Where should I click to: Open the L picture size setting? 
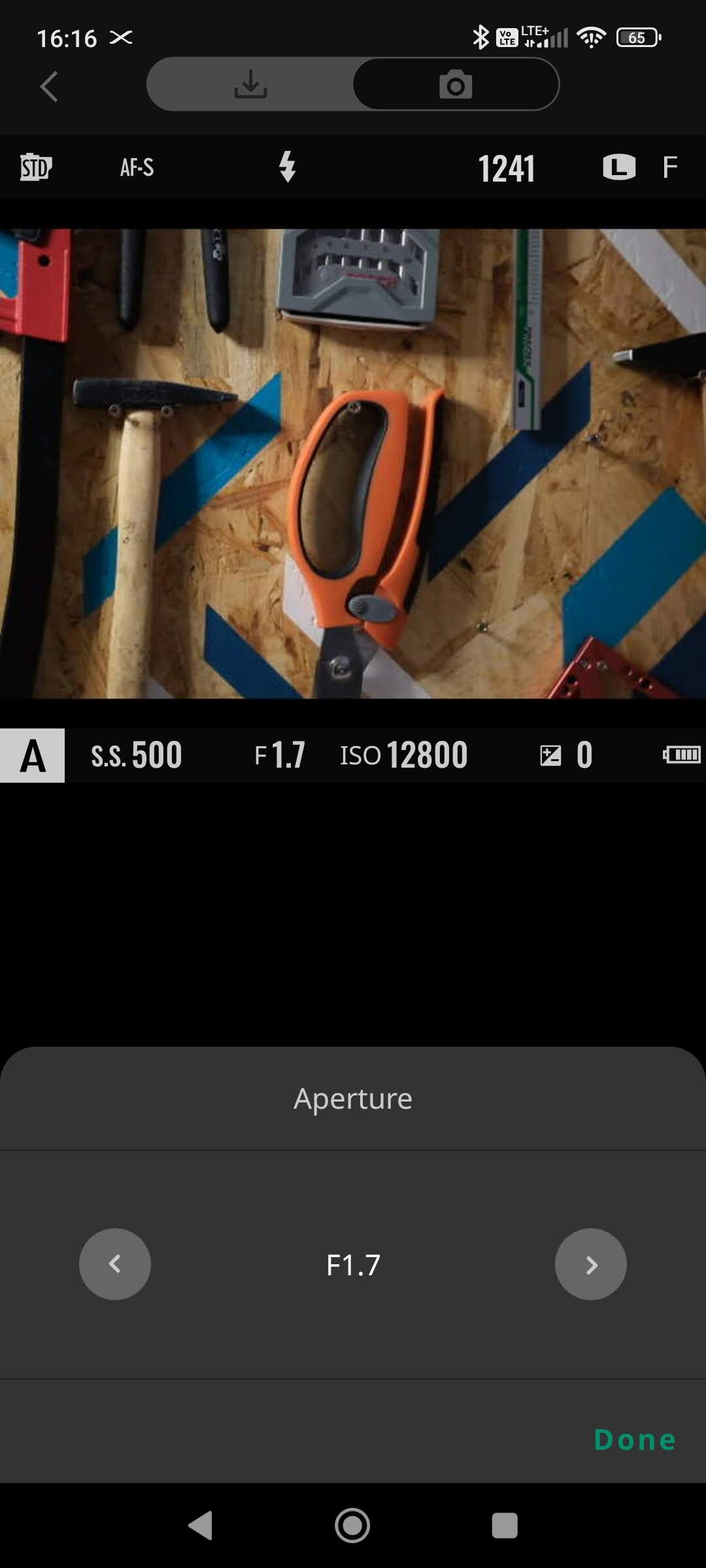click(618, 167)
